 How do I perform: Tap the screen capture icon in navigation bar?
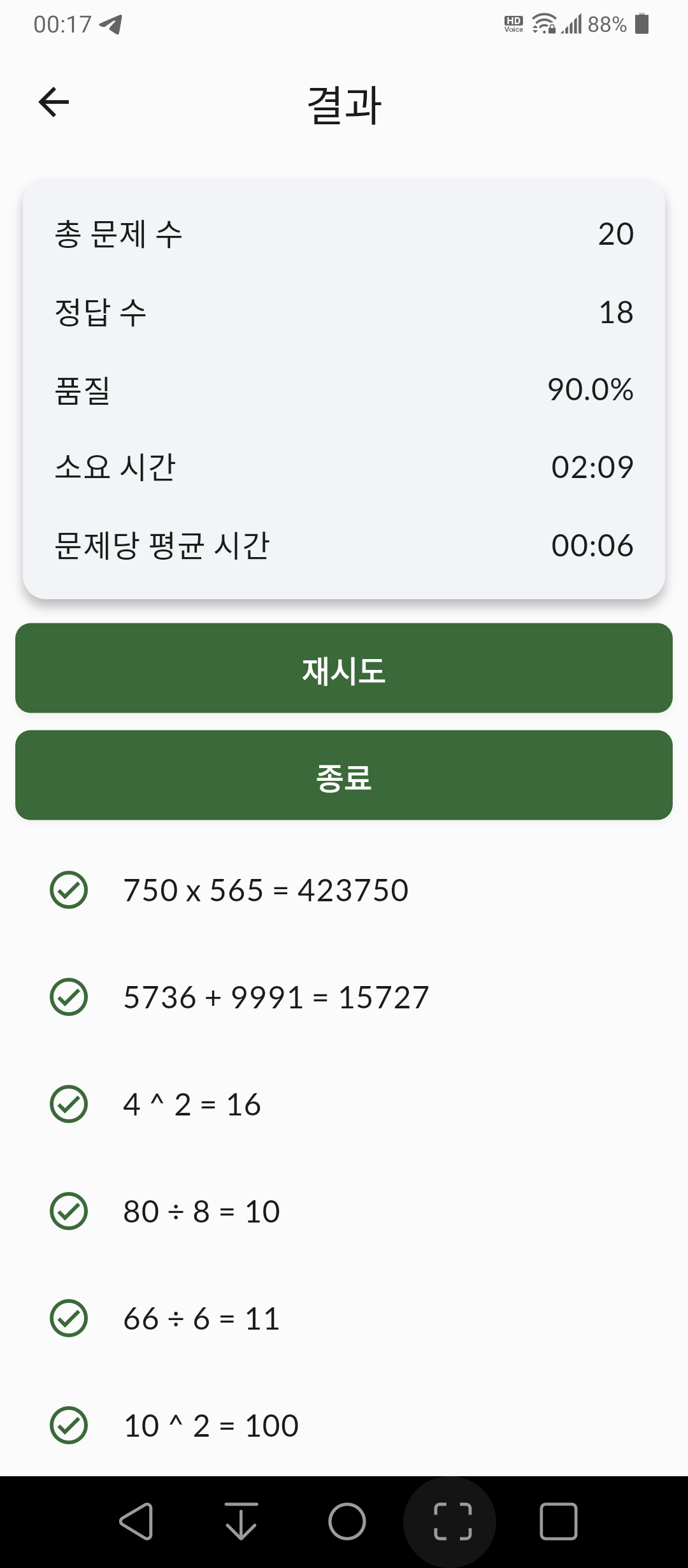(453, 1521)
